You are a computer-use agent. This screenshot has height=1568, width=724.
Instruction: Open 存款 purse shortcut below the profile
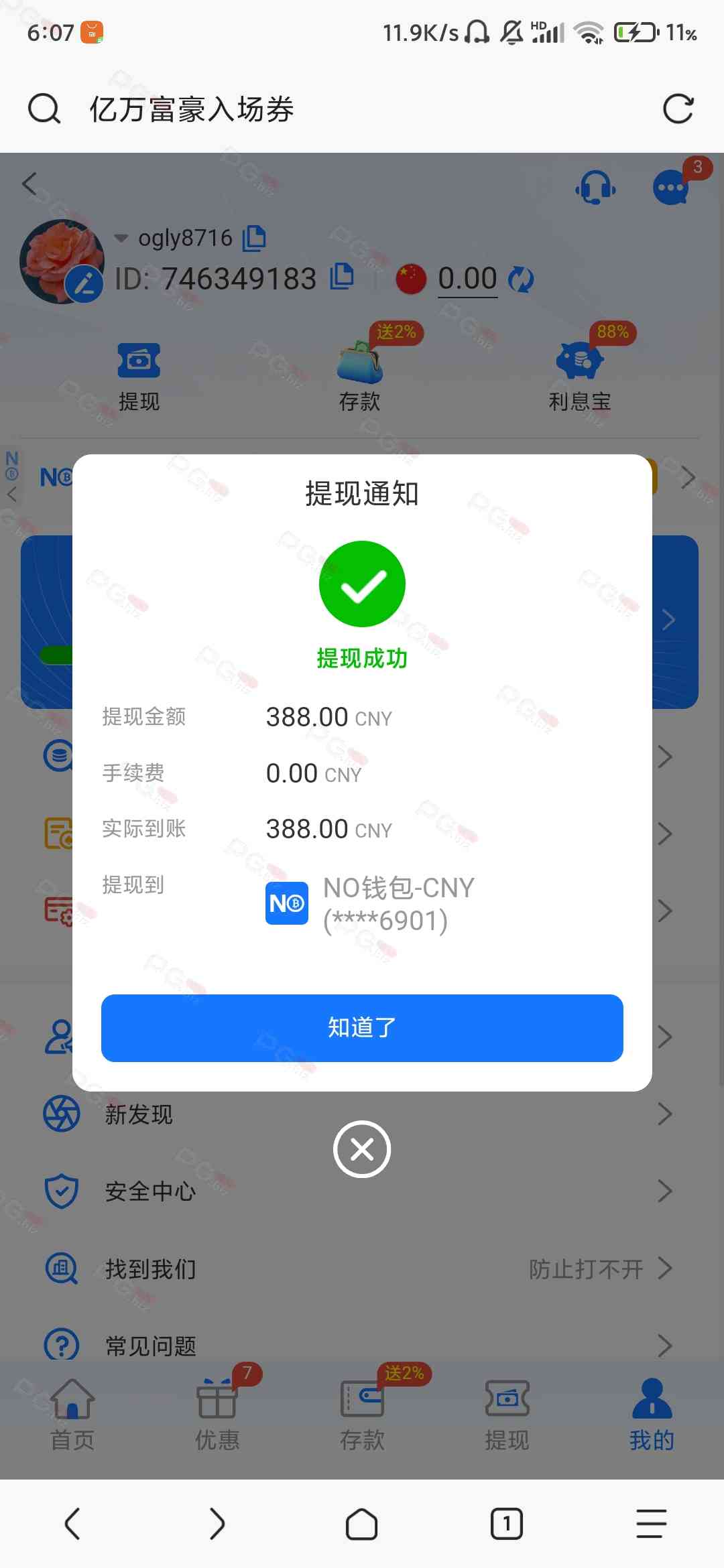point(360,377)
